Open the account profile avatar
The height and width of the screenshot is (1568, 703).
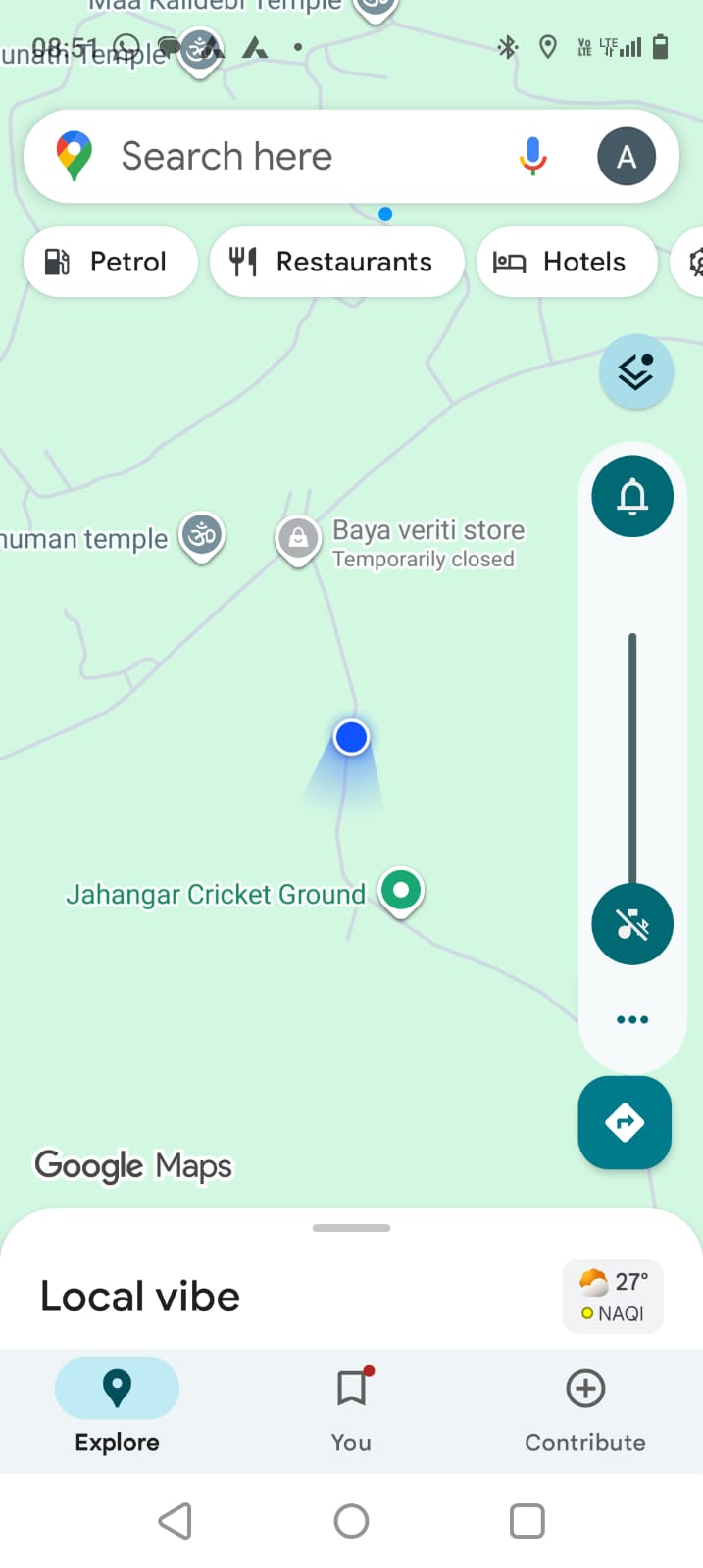point(627,156)
